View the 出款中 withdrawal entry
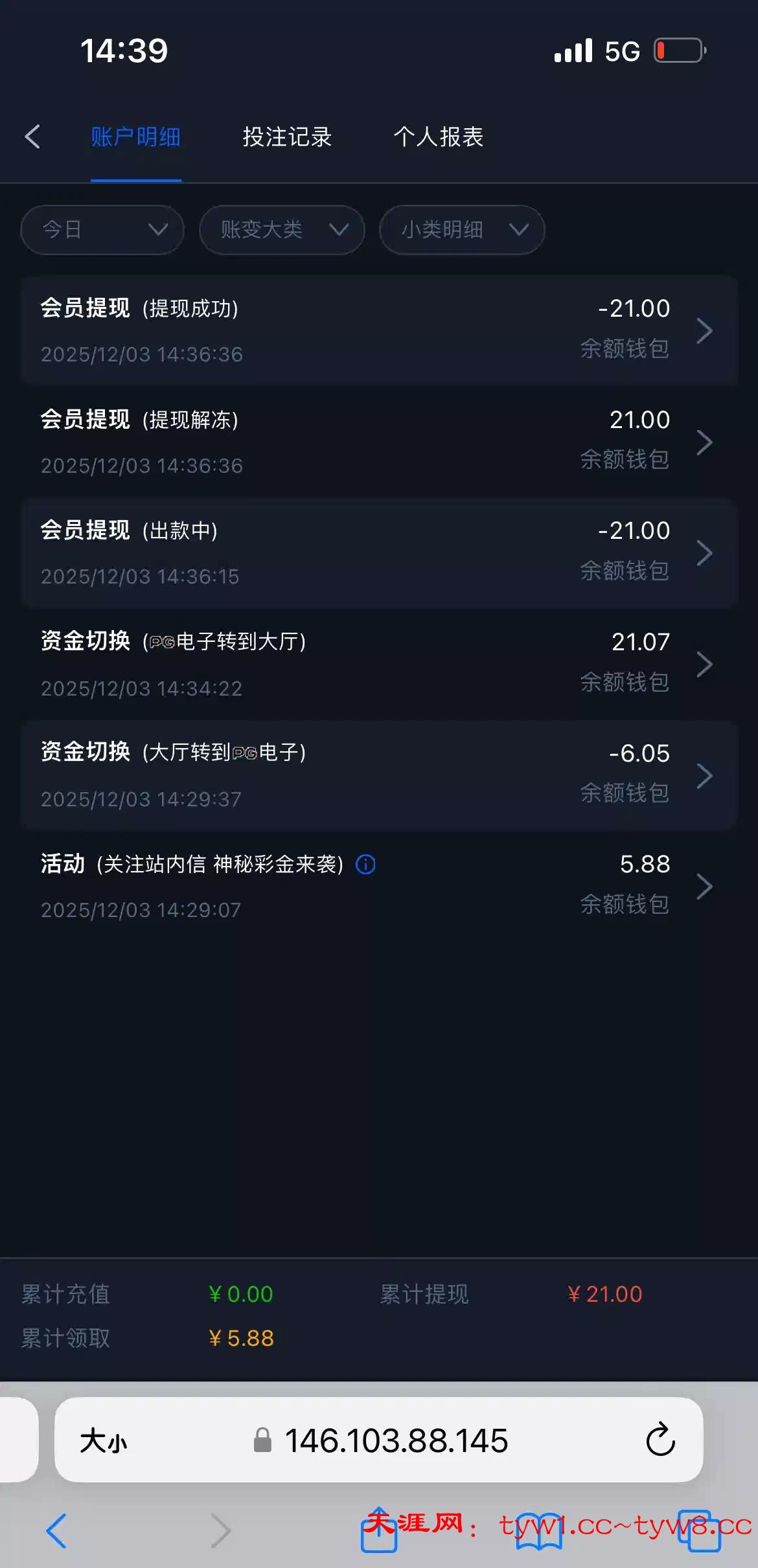758x1568 pixels. coord(379,552)
